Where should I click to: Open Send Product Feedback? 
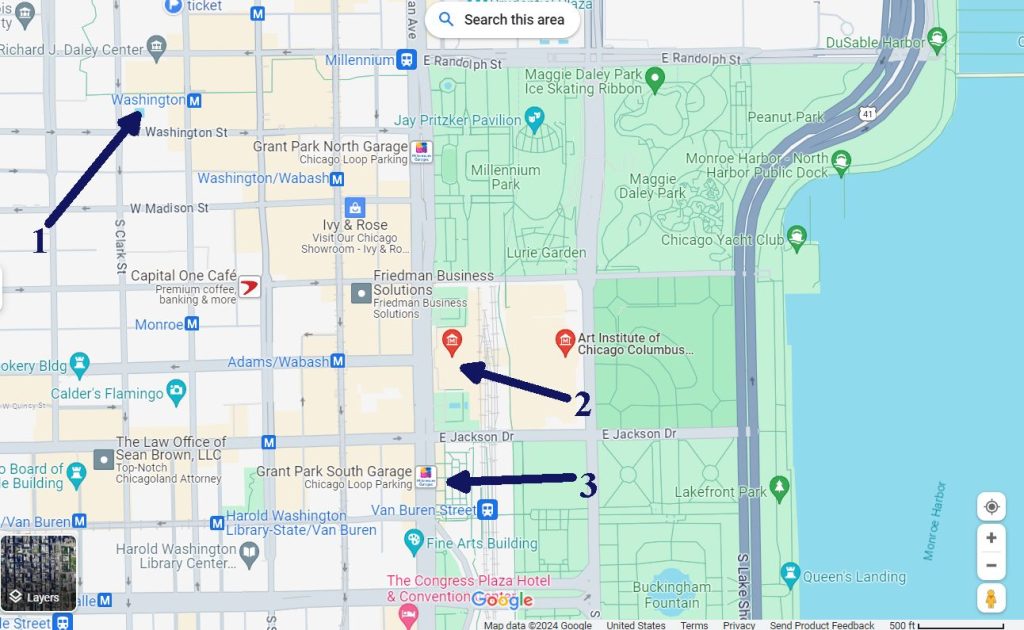[x=822, y=625]
